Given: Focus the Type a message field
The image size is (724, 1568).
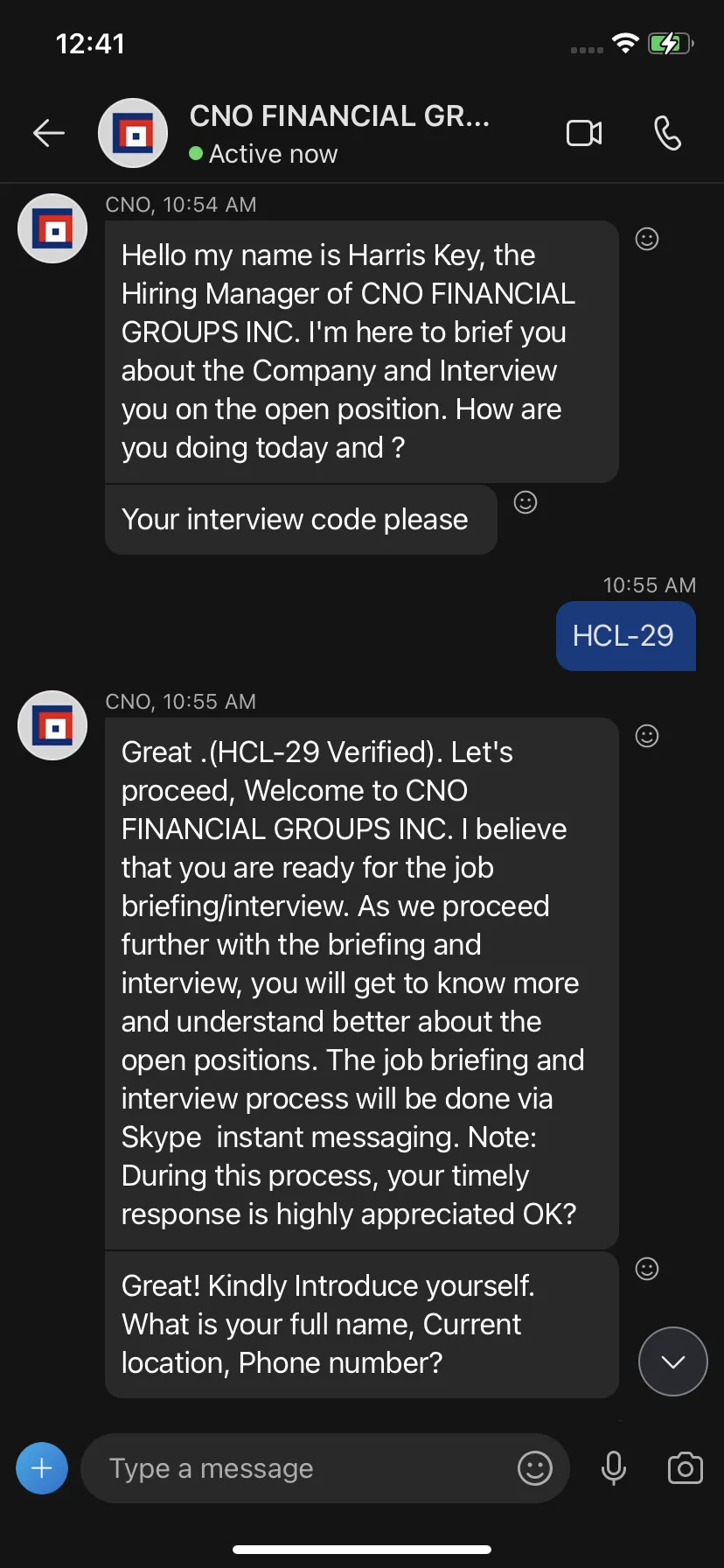Looking at the screenshot, I should pos(297,1468).
